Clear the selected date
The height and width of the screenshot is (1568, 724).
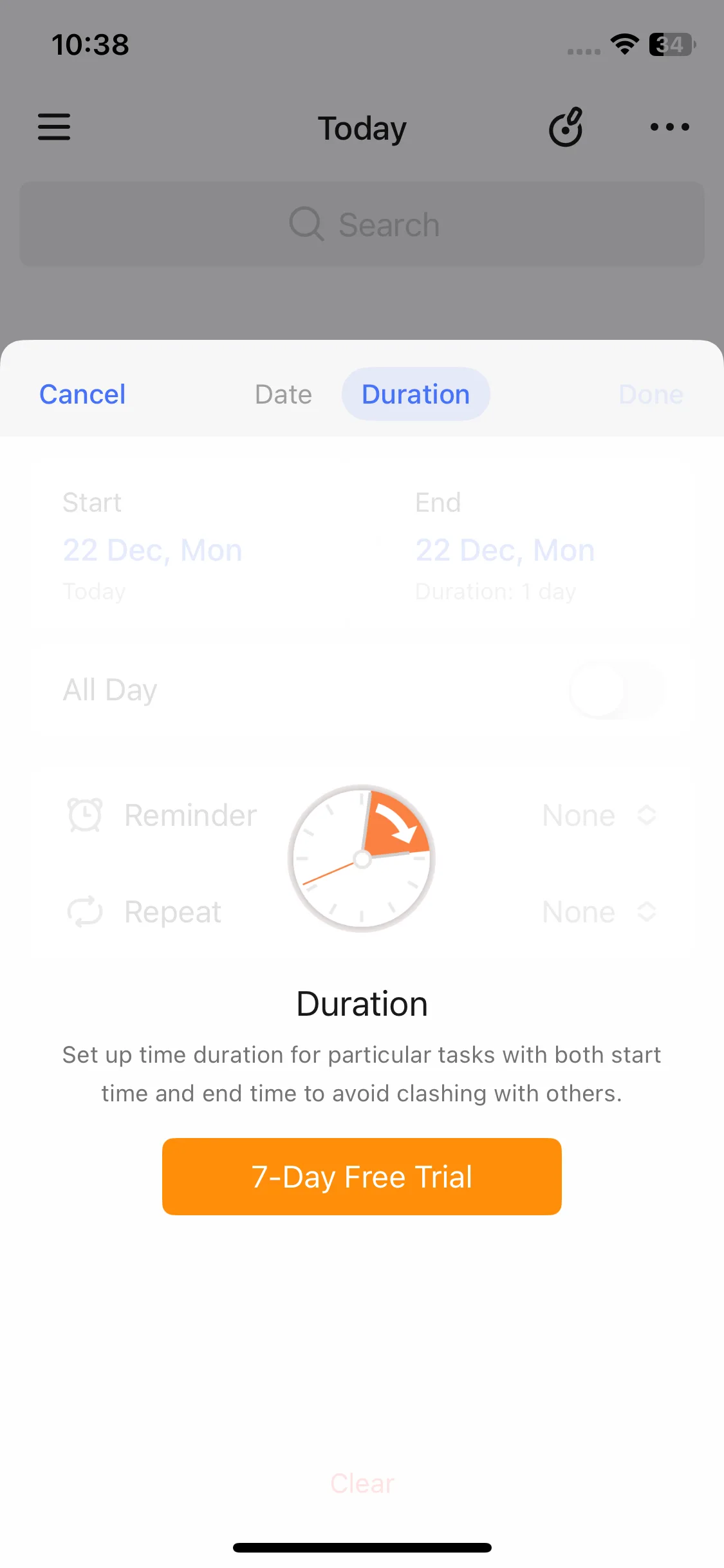[x=362, y=1483]
